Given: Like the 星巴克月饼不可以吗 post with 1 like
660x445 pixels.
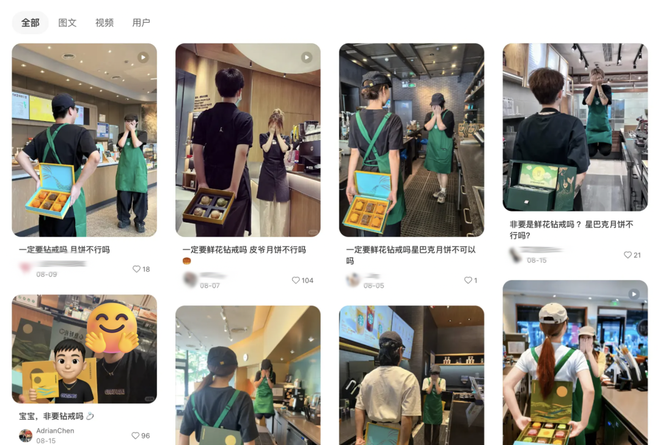Looking at the screenshot, I should coord(468,280).
